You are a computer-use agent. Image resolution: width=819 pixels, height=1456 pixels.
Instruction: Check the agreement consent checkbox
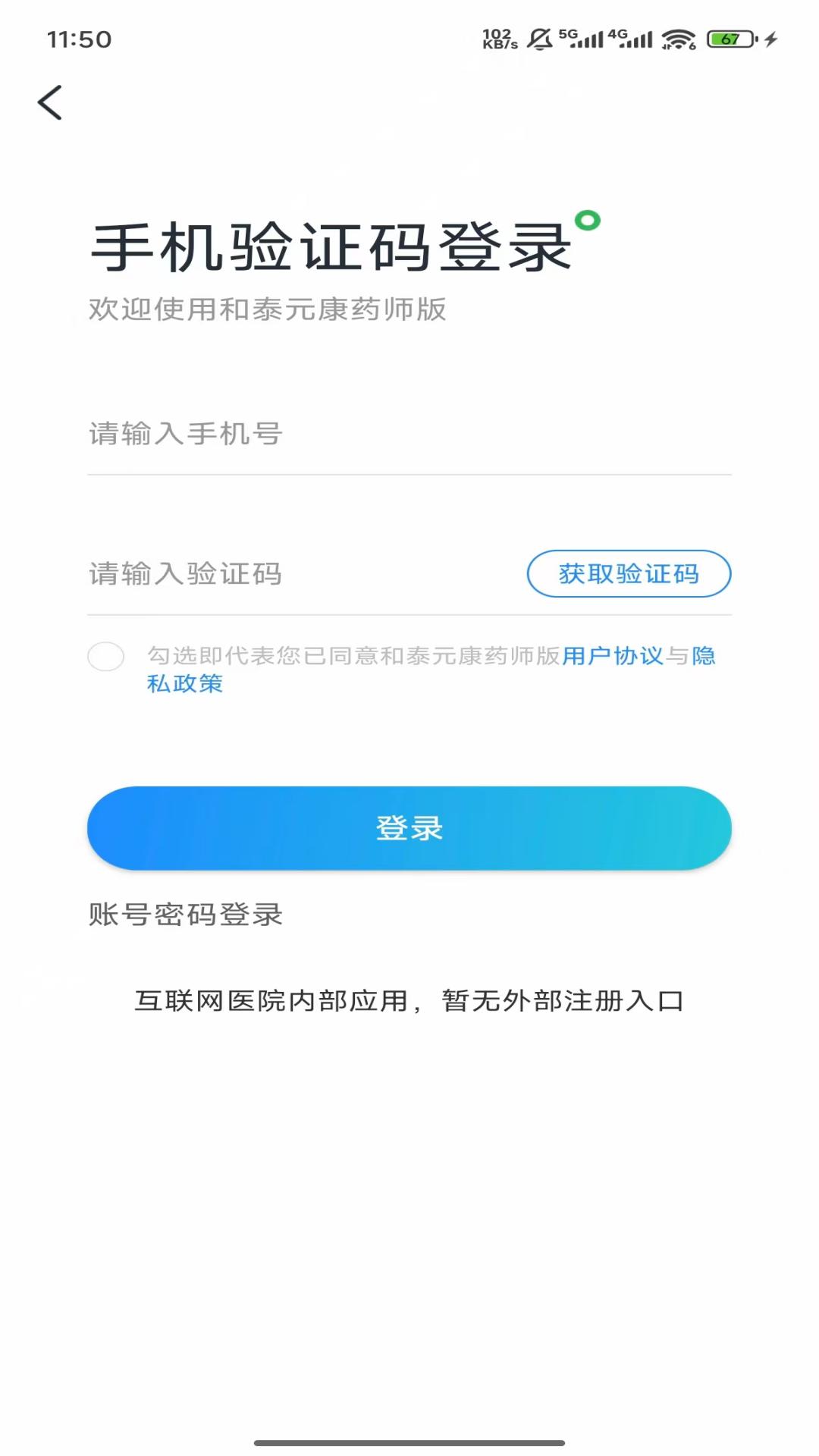[x=105, y=657]
